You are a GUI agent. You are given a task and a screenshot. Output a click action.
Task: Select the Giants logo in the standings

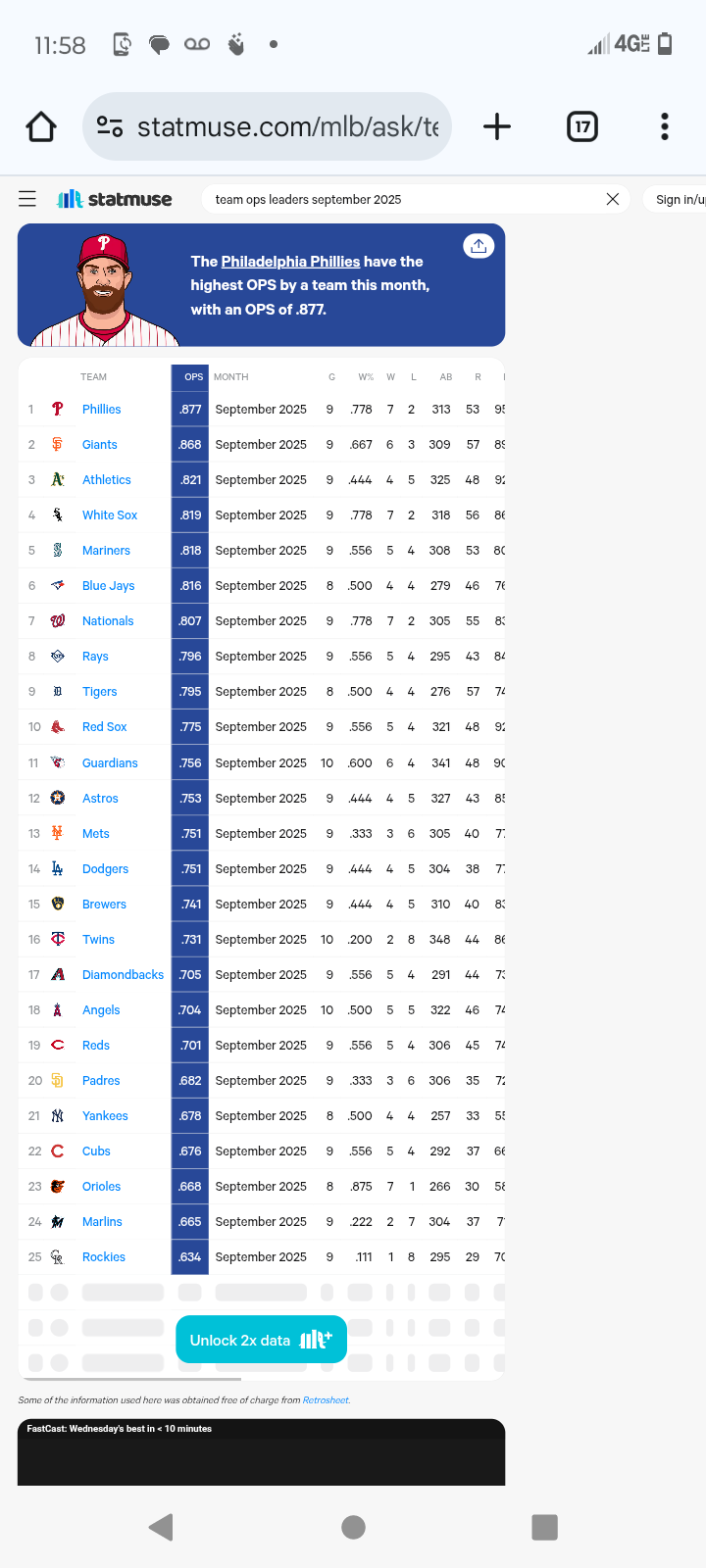coord(56,444)
